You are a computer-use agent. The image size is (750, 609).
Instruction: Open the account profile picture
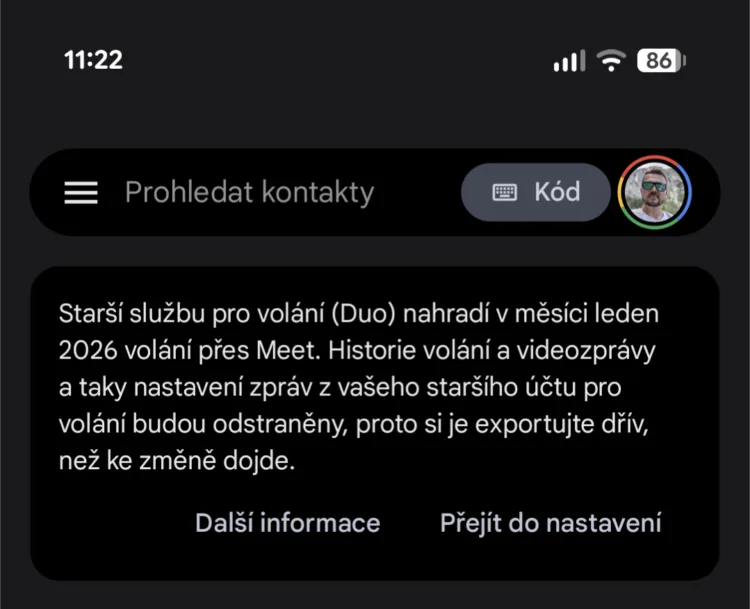click(655, 193)
